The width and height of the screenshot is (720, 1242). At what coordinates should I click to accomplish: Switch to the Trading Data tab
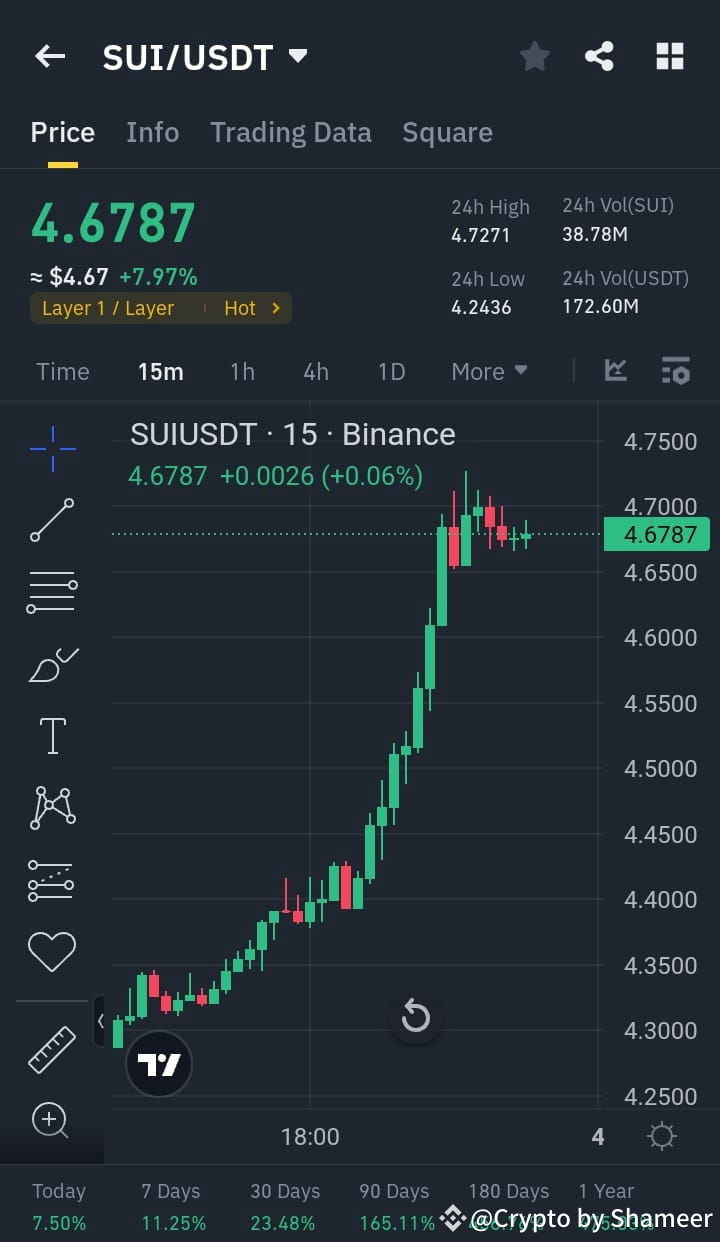290,132
